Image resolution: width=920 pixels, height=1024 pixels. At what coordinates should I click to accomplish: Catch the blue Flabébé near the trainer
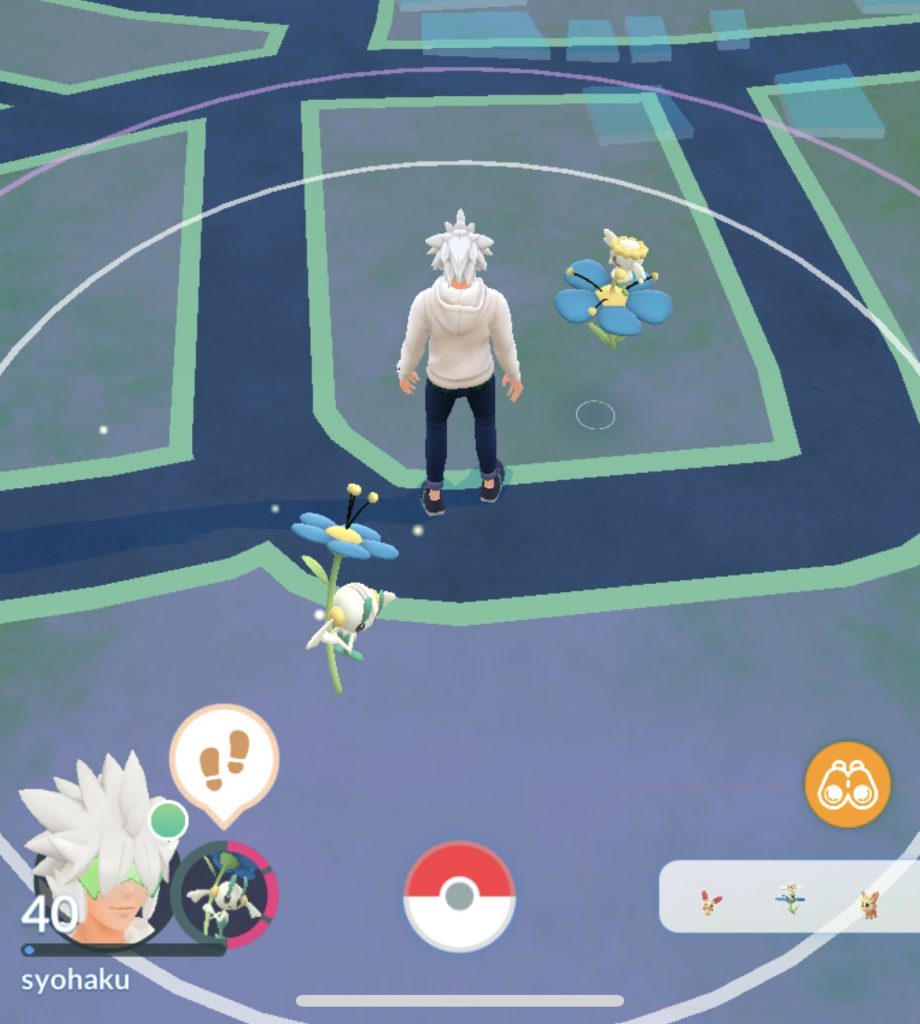(613, 292)
